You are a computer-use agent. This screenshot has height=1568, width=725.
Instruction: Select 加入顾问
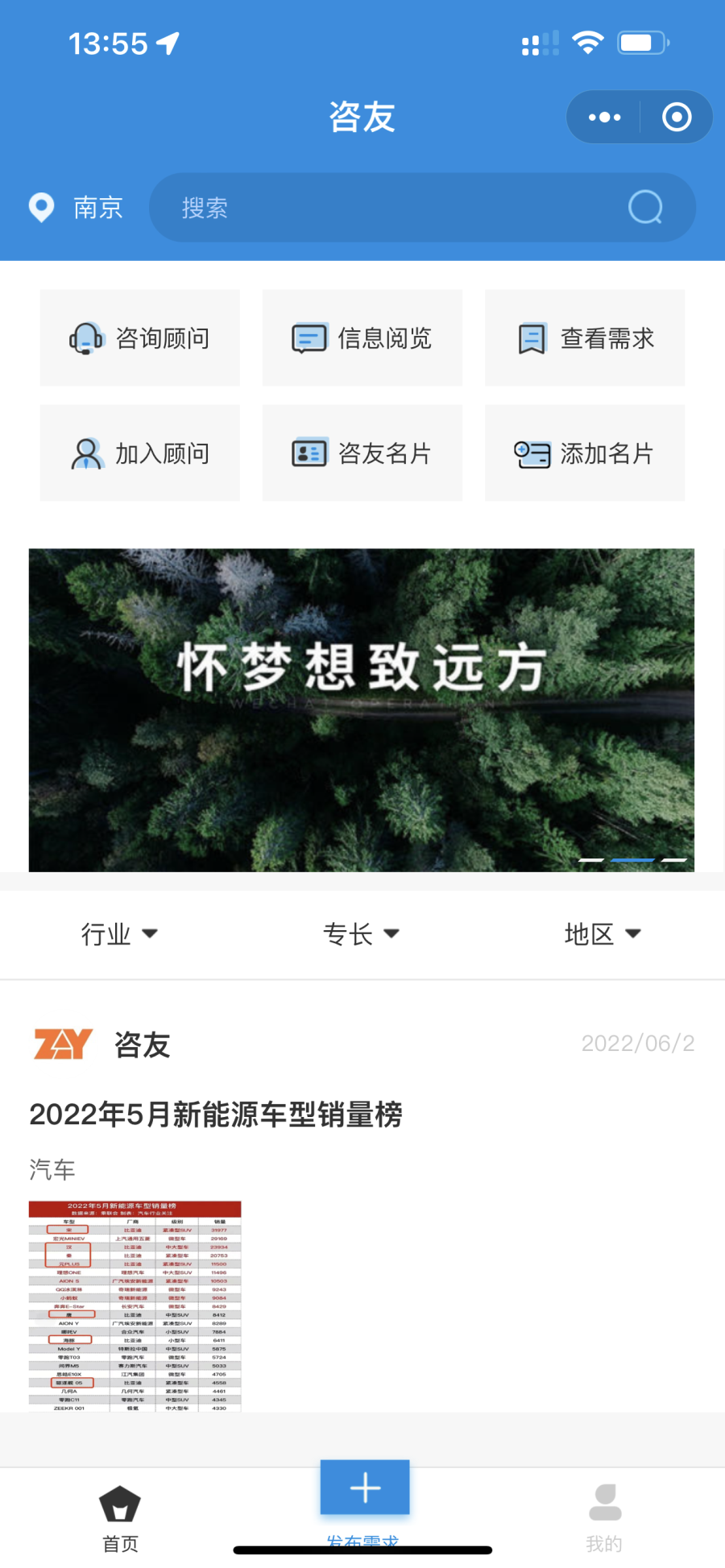tap(140, 453)
